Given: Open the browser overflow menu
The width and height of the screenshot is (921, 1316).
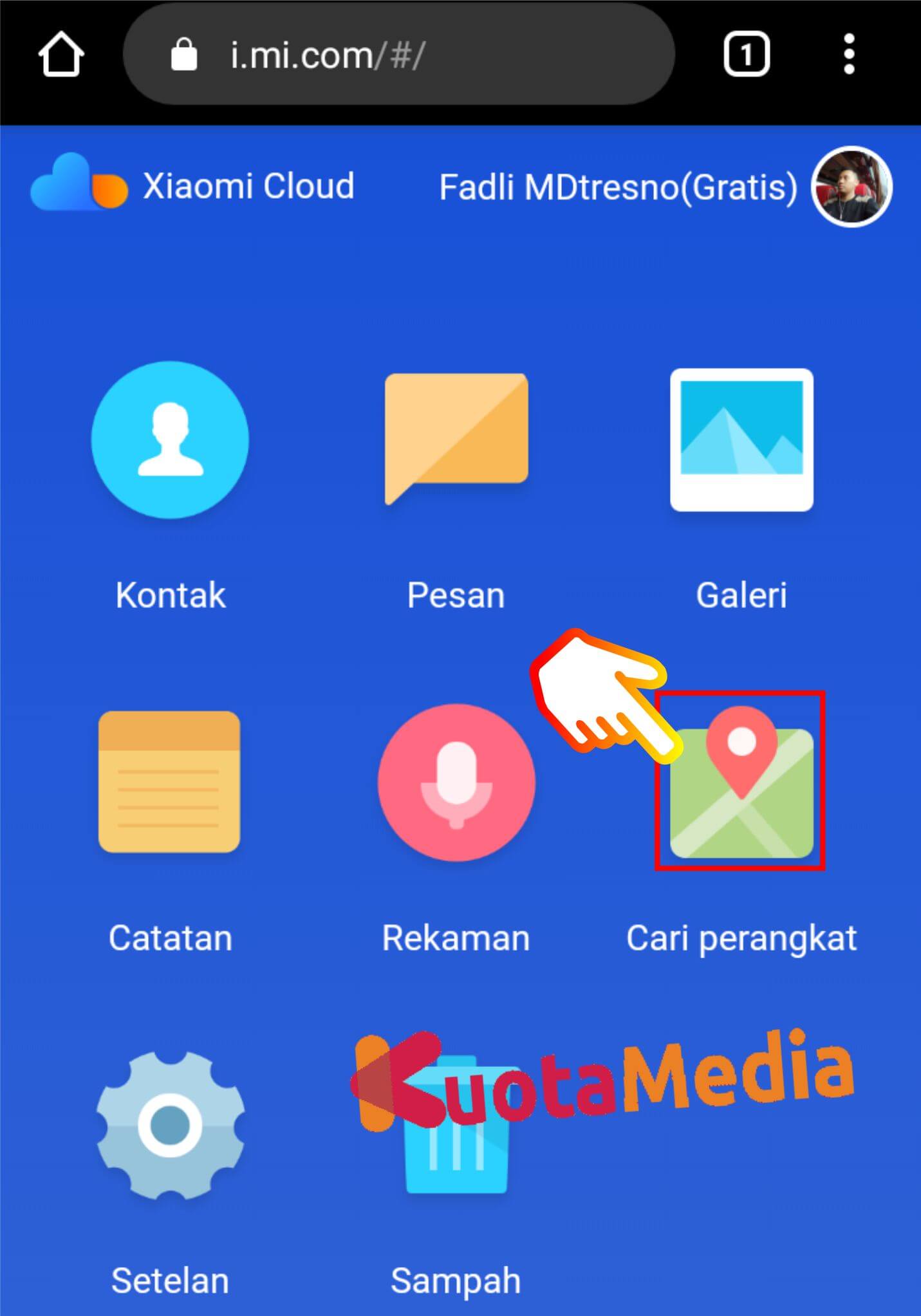Looking at the screenshot, I should [x=849, y=55].
